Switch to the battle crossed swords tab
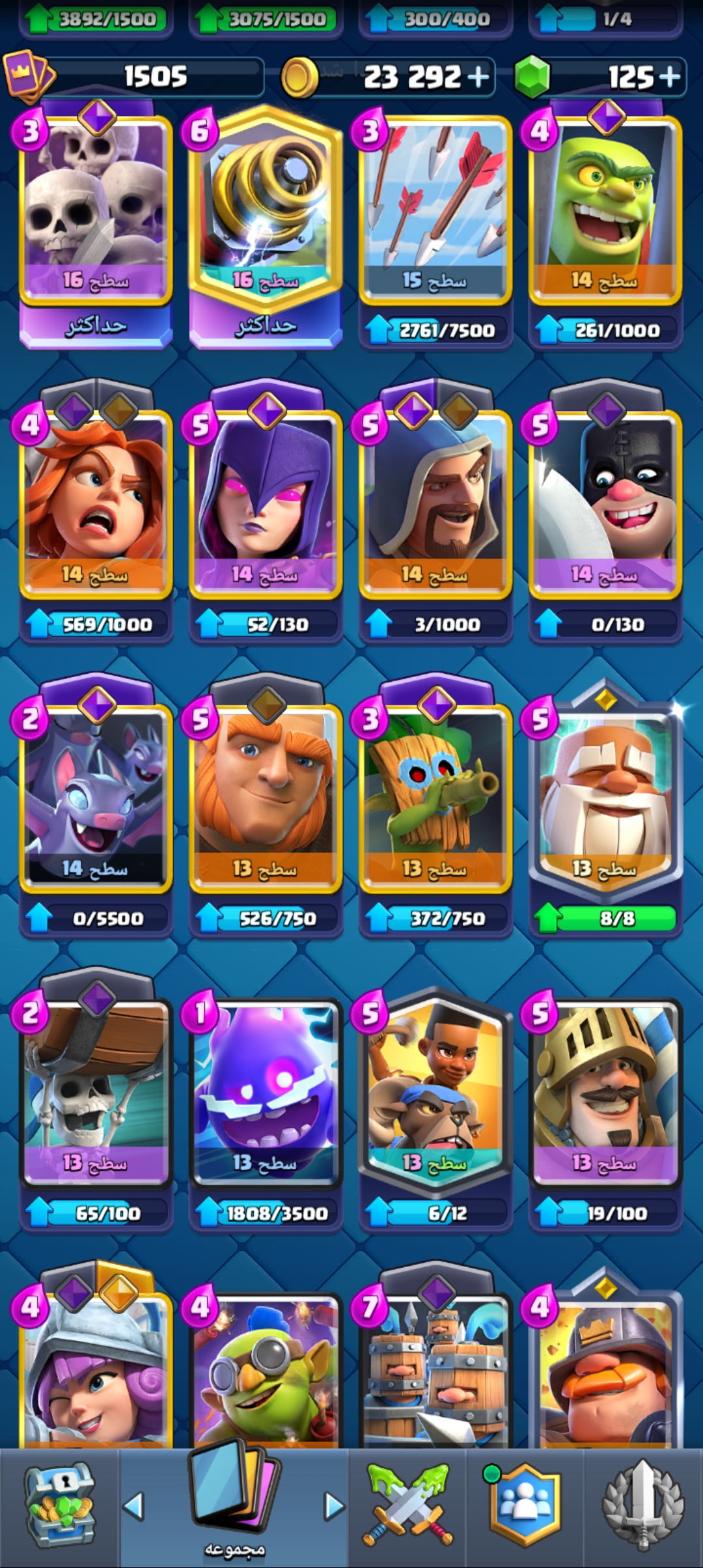This screenshot has width=703, height=1568. click(409, 1505)
